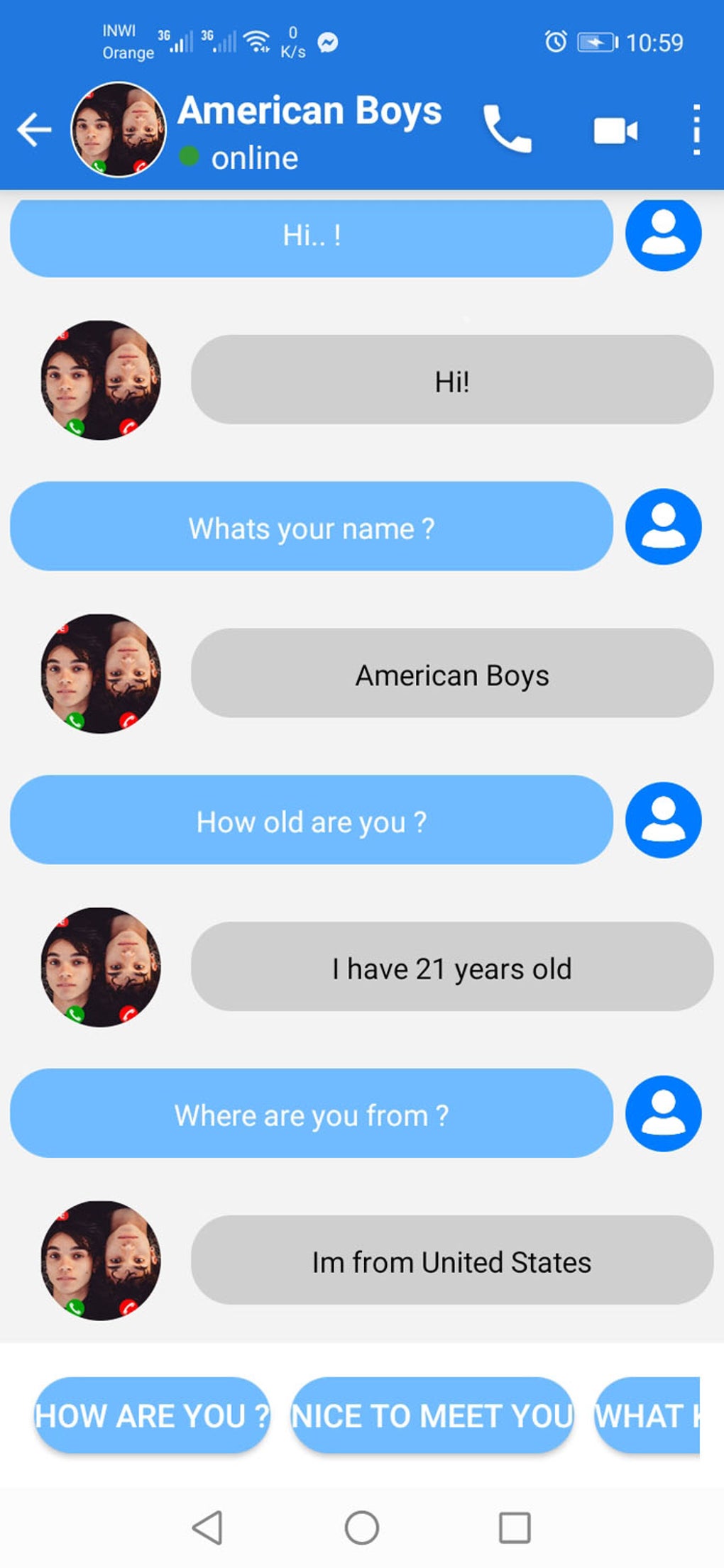This screenshot has height=1568, width=724.
Task: Start a voice call with American Boys
Action: tap(507, 129)
